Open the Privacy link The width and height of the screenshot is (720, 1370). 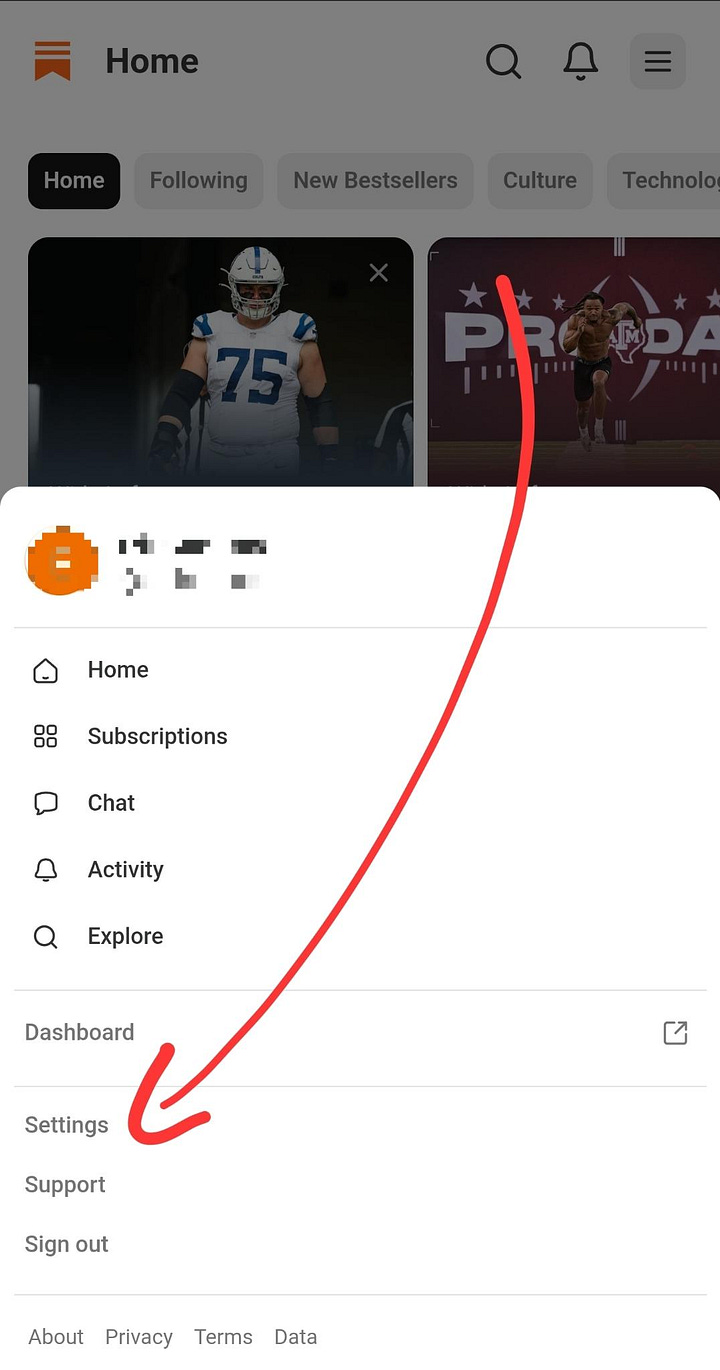point(139,1337)
